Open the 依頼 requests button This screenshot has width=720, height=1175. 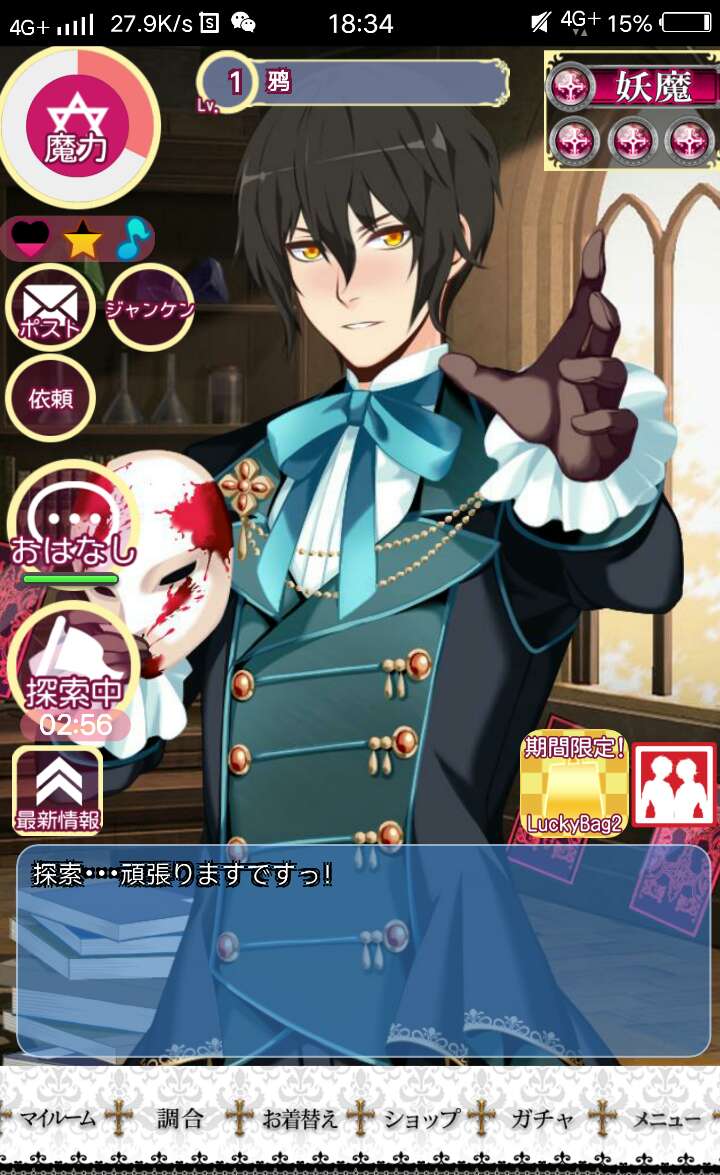50,398
